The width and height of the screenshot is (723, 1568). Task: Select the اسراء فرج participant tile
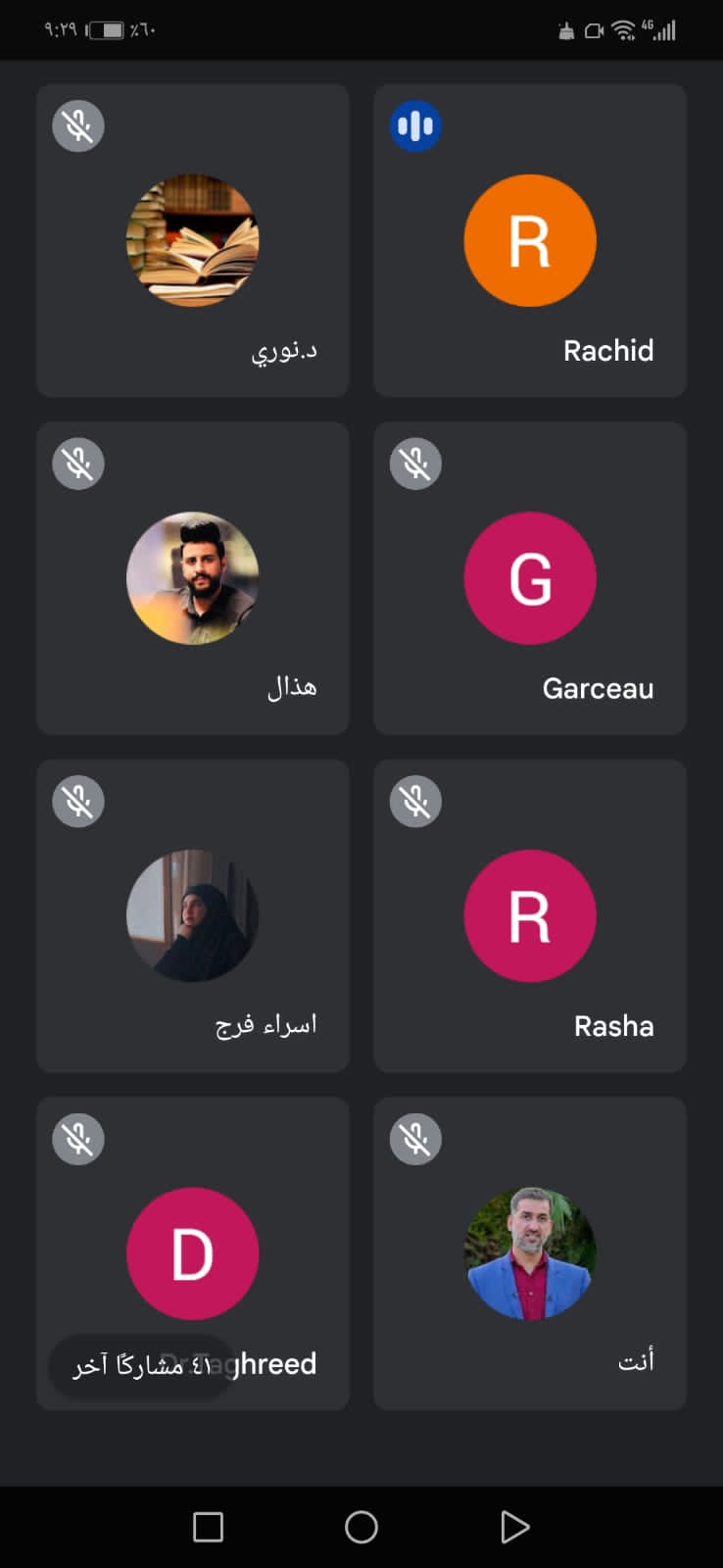click(x=193, y=915)
